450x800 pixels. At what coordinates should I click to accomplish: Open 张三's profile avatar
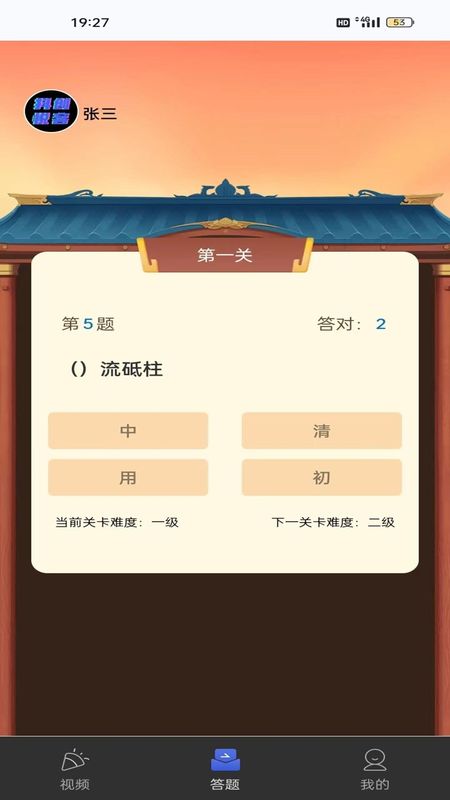51,111
